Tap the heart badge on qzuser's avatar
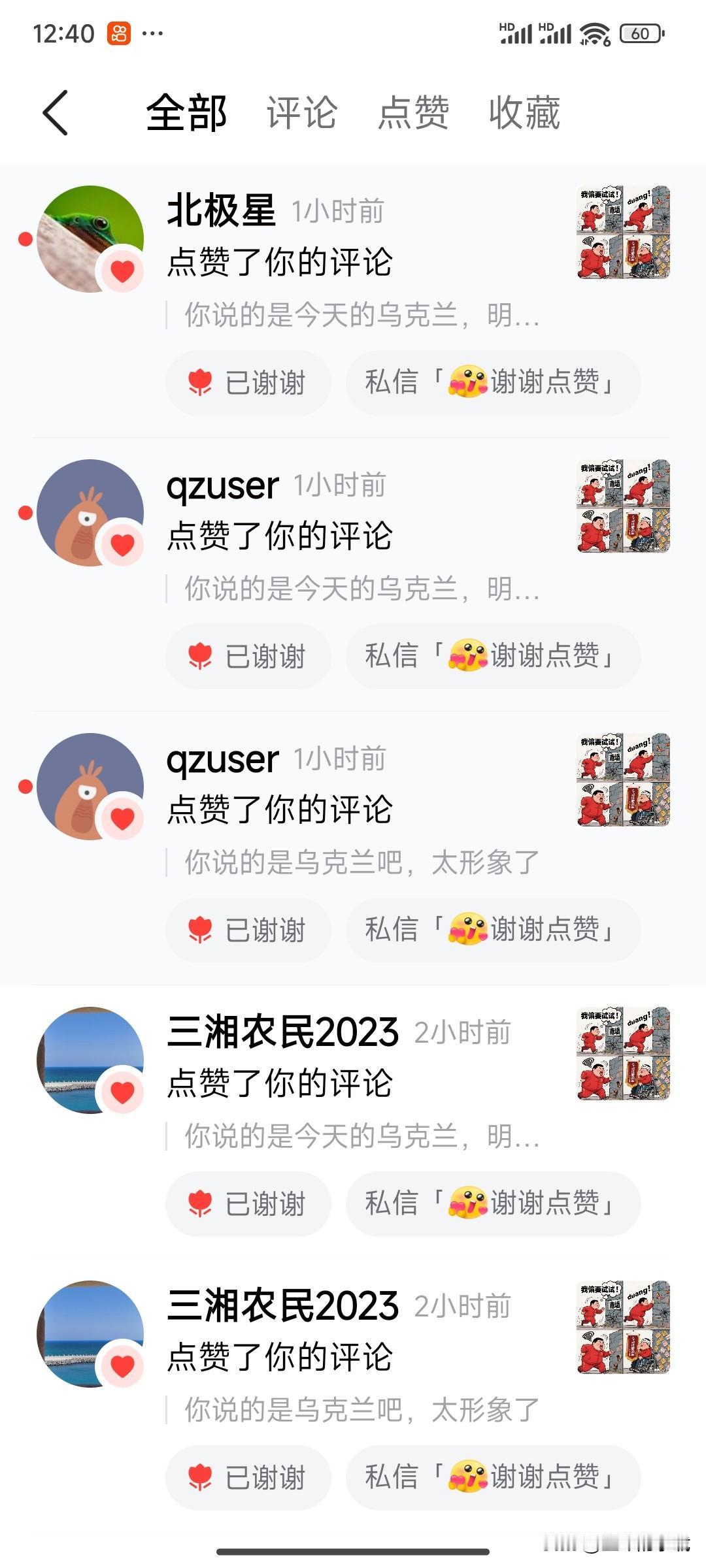 point(123,544)
